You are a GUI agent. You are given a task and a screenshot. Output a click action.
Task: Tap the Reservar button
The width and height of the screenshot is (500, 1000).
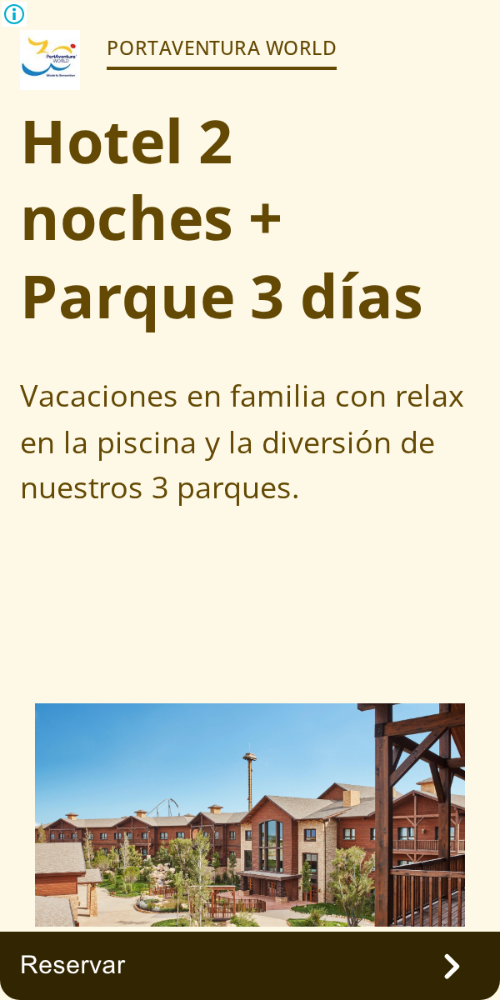(x=250, y=966)
